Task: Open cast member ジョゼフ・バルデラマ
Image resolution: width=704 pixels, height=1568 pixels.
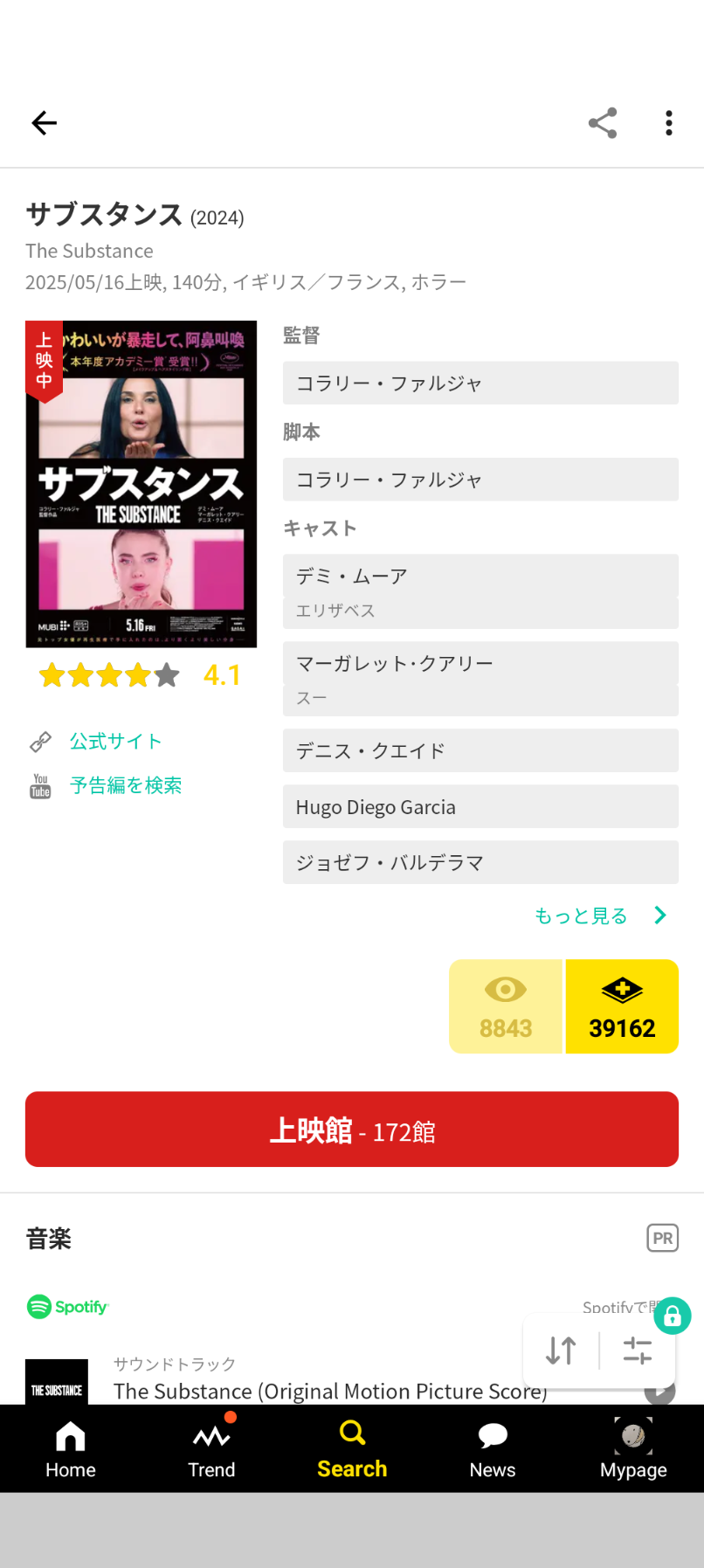Action: click(480, 863)
